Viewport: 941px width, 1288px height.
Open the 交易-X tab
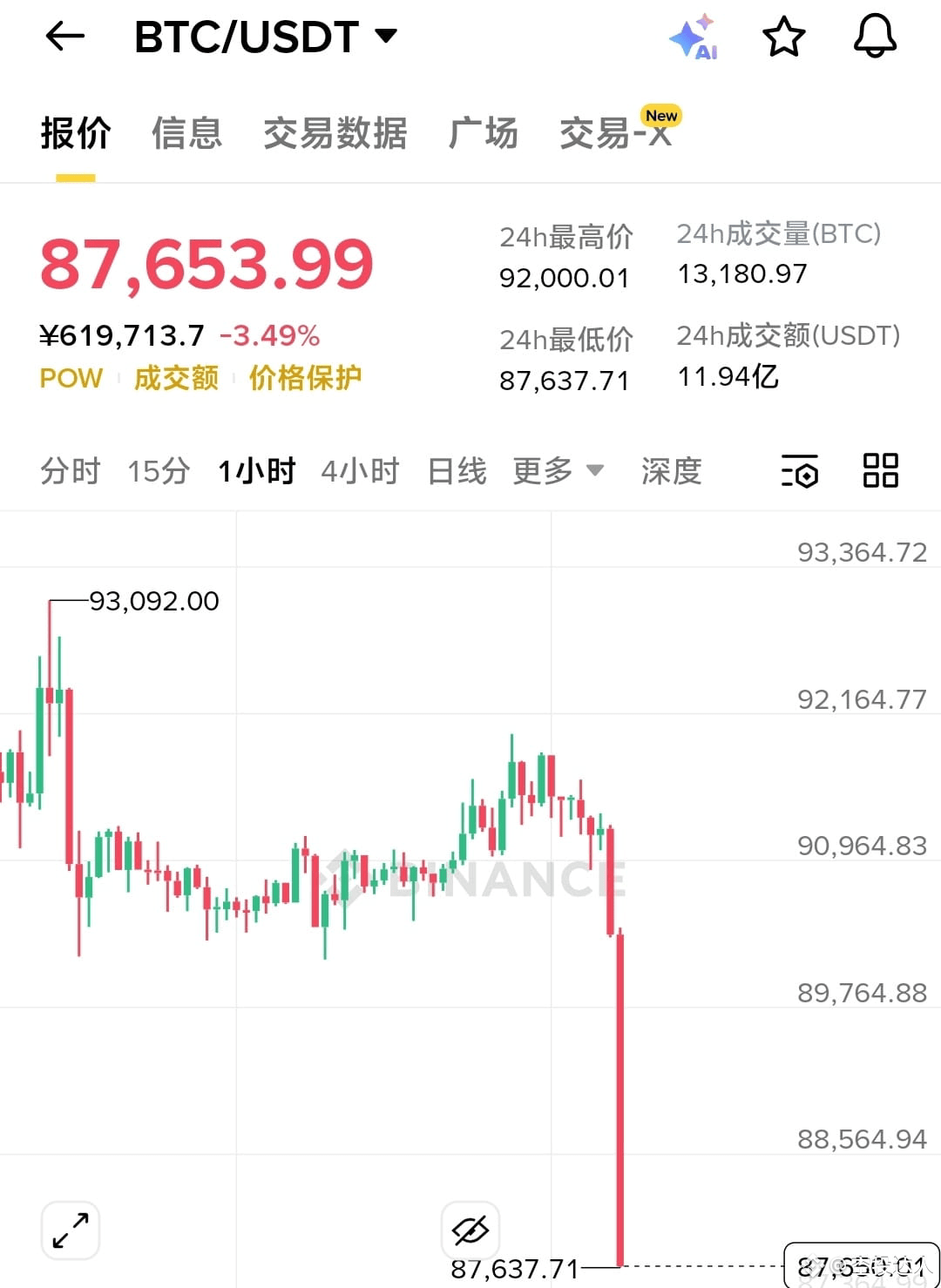coord(615,133)
